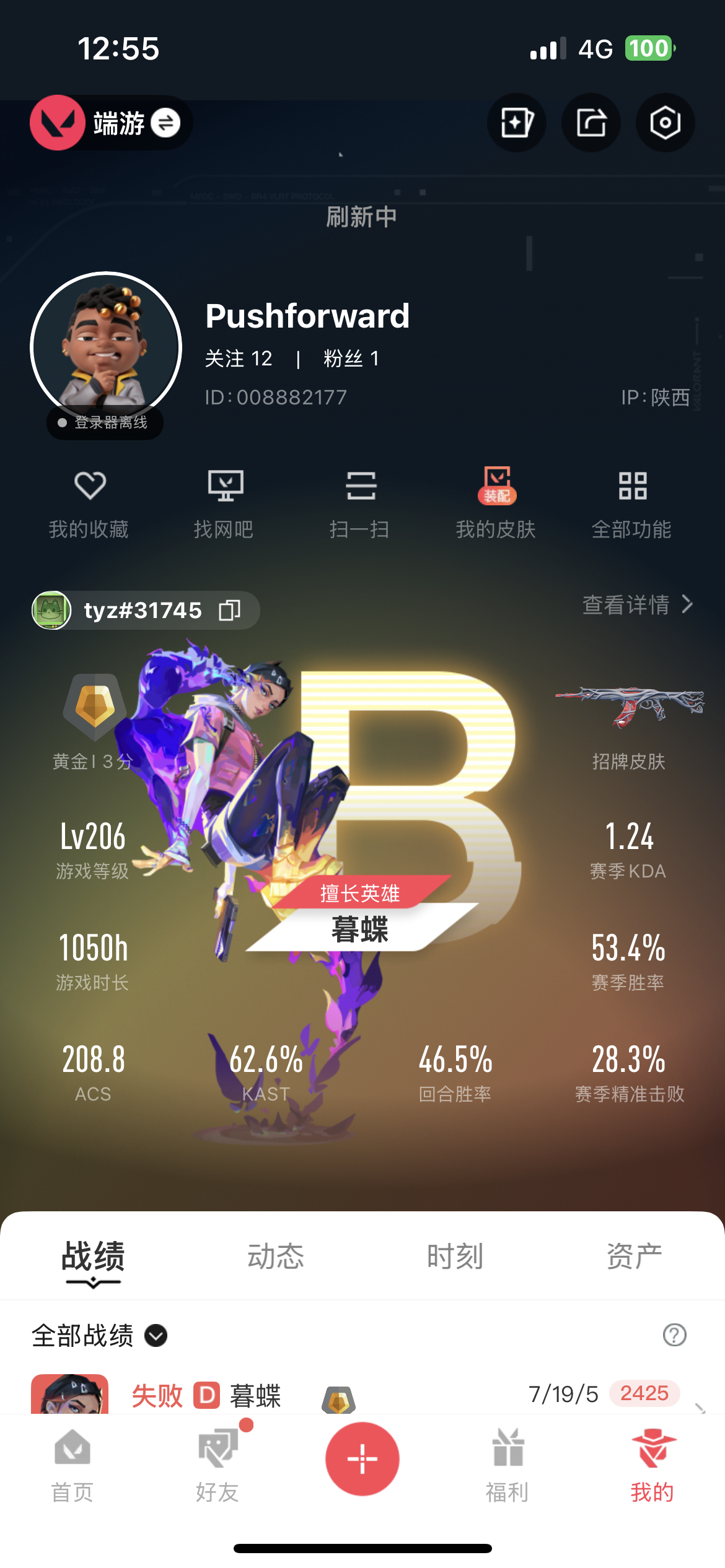
Task: Switch to the 时刻 tab
Action: coord(455,1257)
